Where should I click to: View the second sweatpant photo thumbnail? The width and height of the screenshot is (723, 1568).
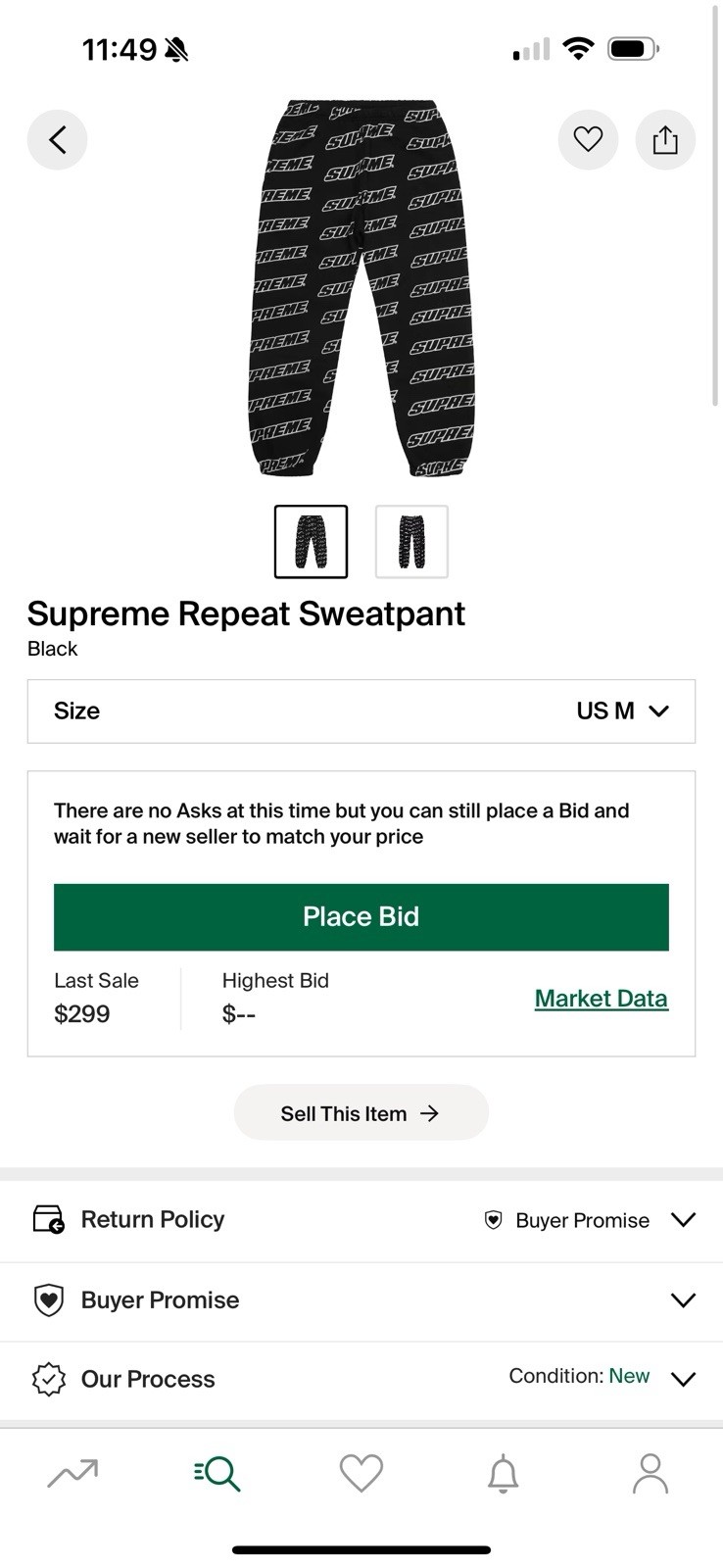(410, 540)
